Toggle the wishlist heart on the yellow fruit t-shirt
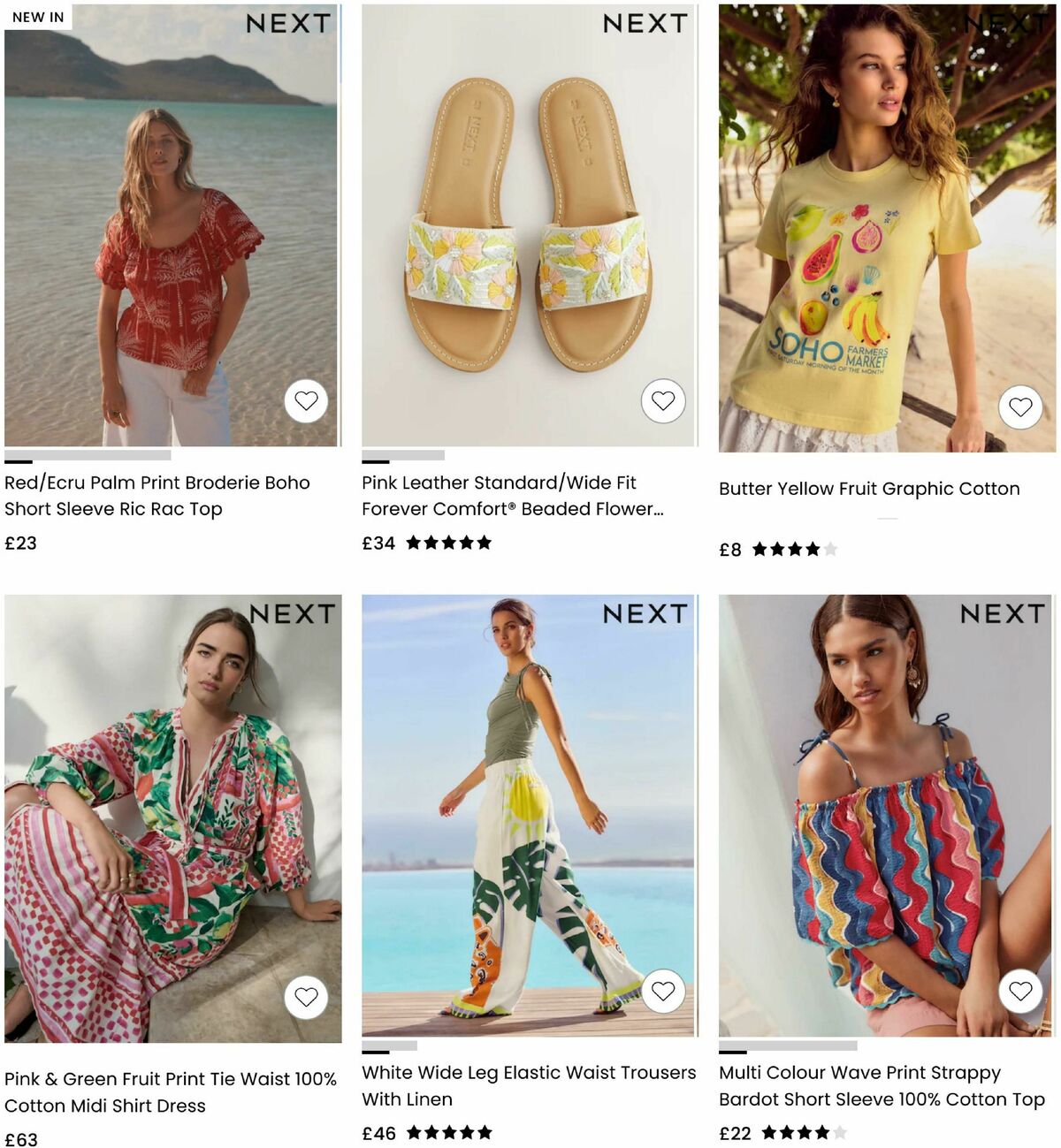 1019,408
